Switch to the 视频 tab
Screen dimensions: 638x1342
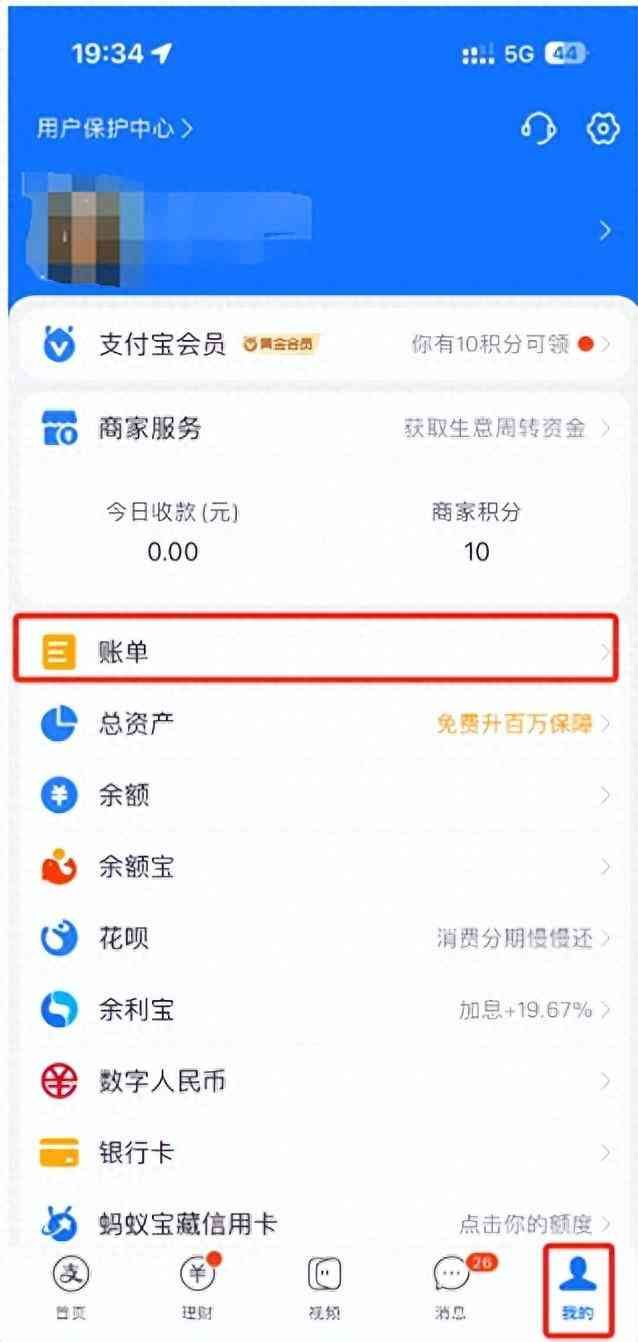(x=324, y=1287)
